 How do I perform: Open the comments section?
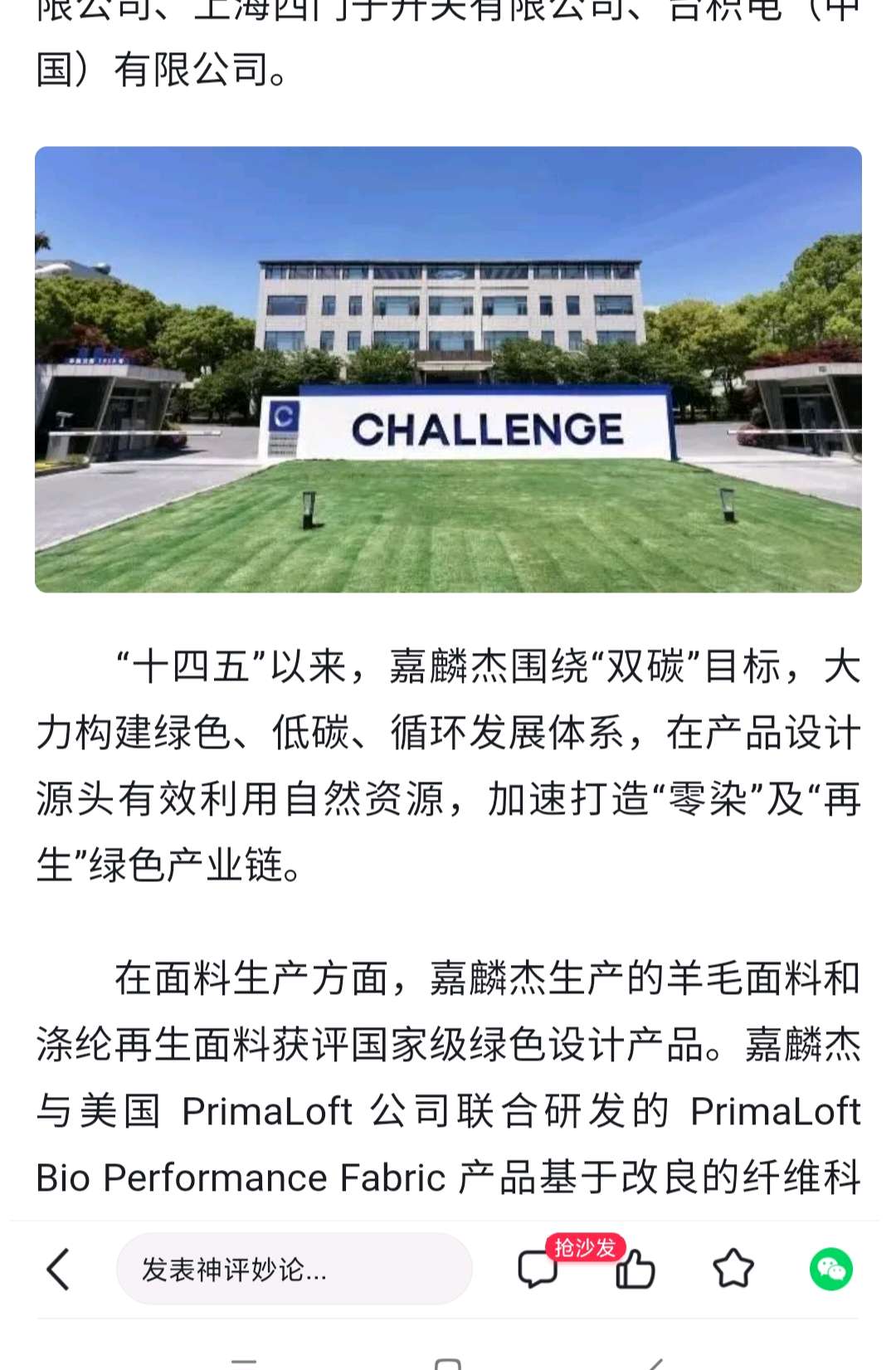tap(538, 1270)
